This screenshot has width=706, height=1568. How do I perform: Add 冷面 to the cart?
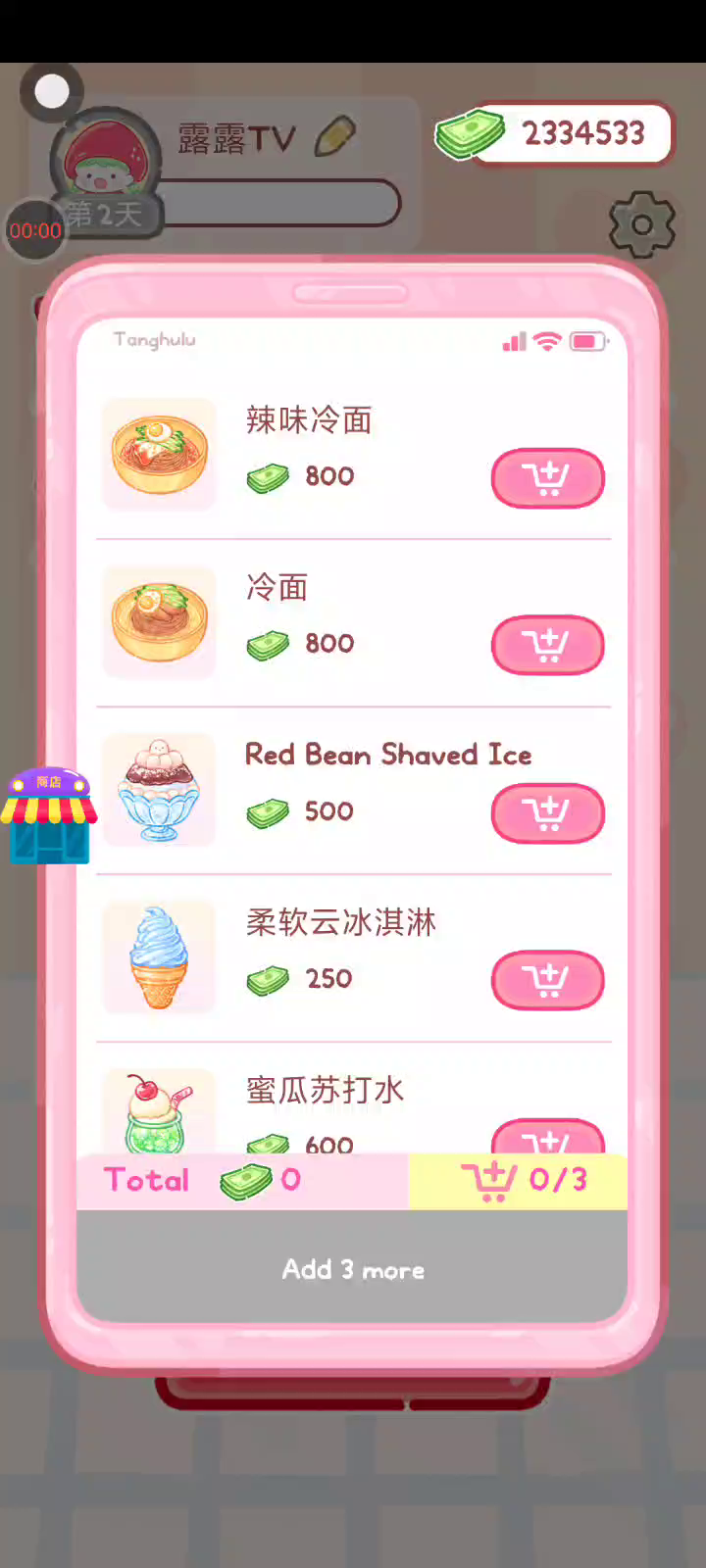547,645
